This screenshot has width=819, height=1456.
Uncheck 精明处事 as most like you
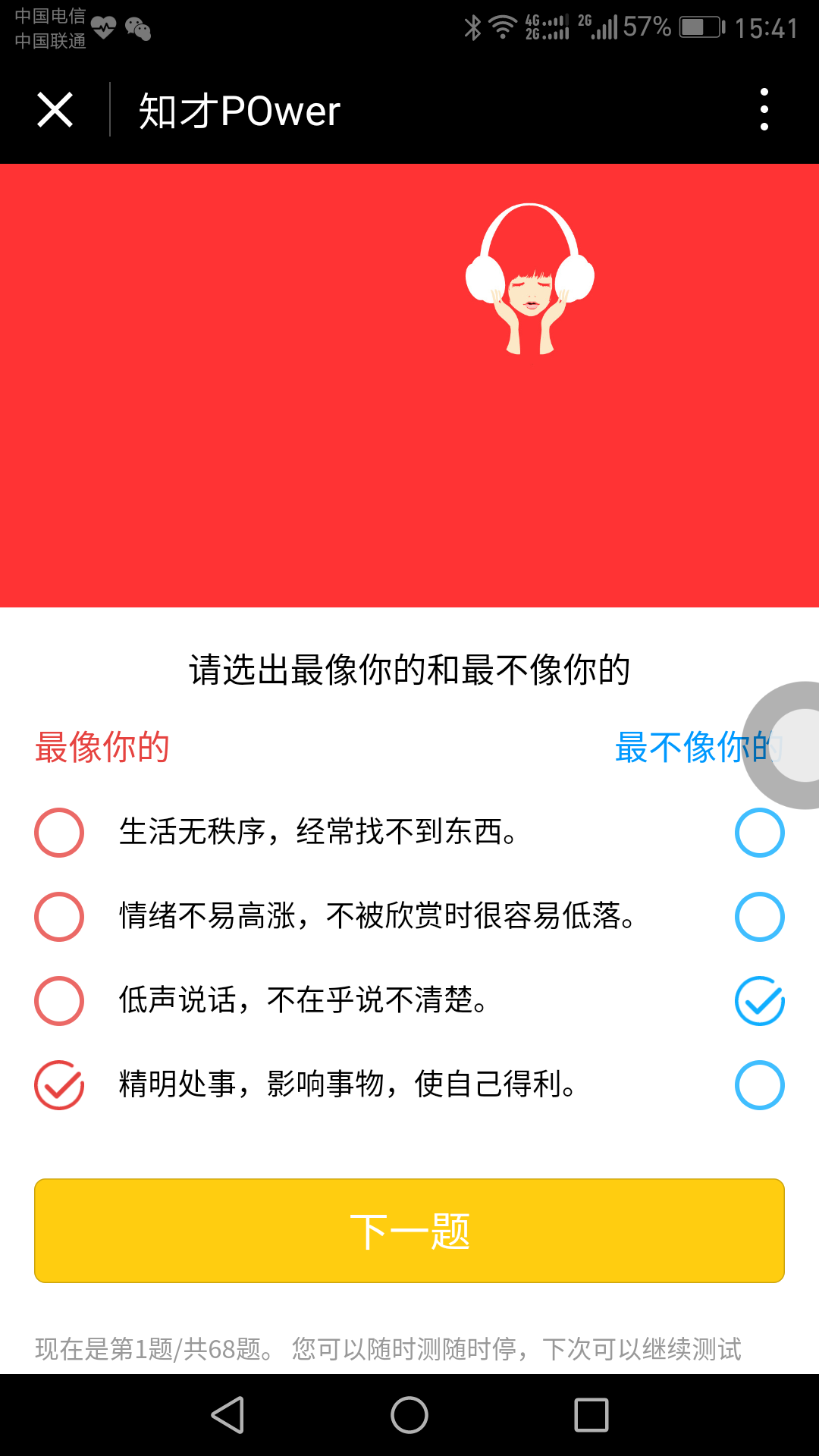(59, 1085)
